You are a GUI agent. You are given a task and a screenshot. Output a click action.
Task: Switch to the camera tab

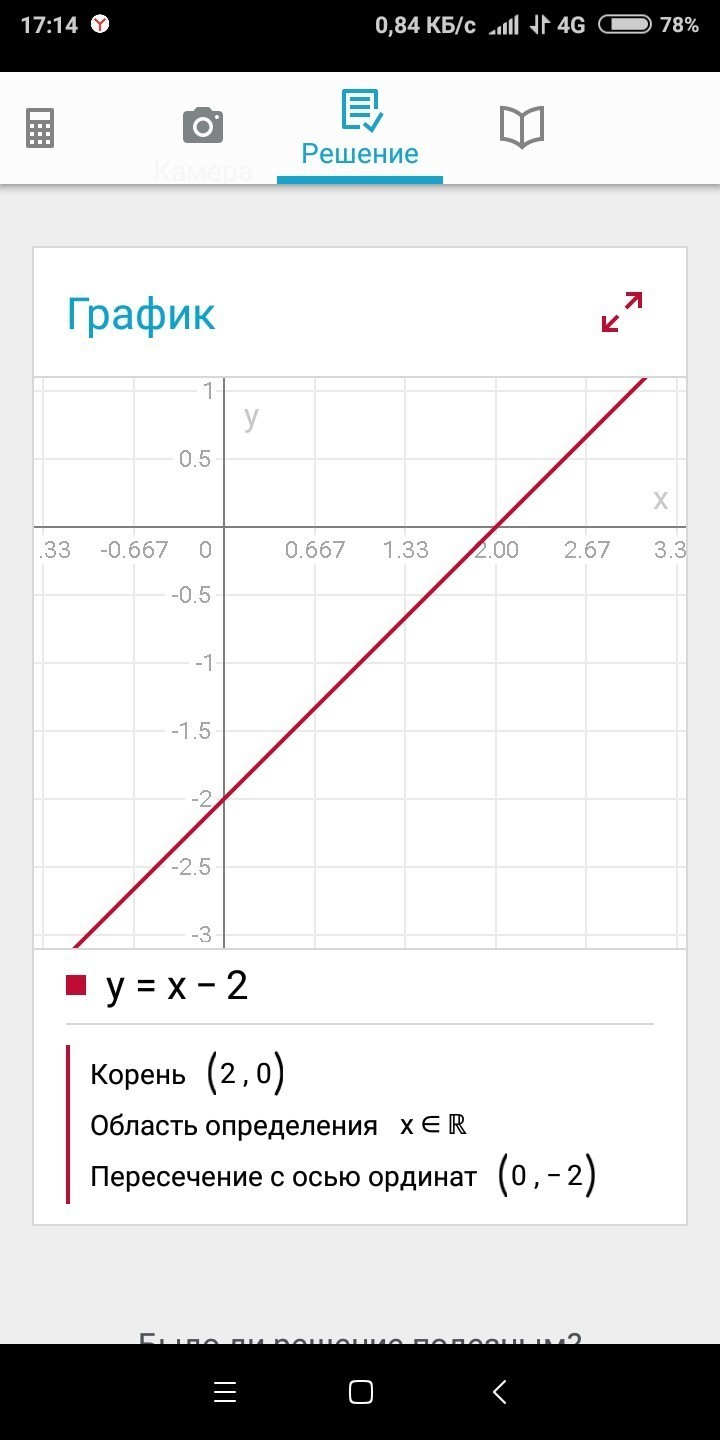pos(203,128)
